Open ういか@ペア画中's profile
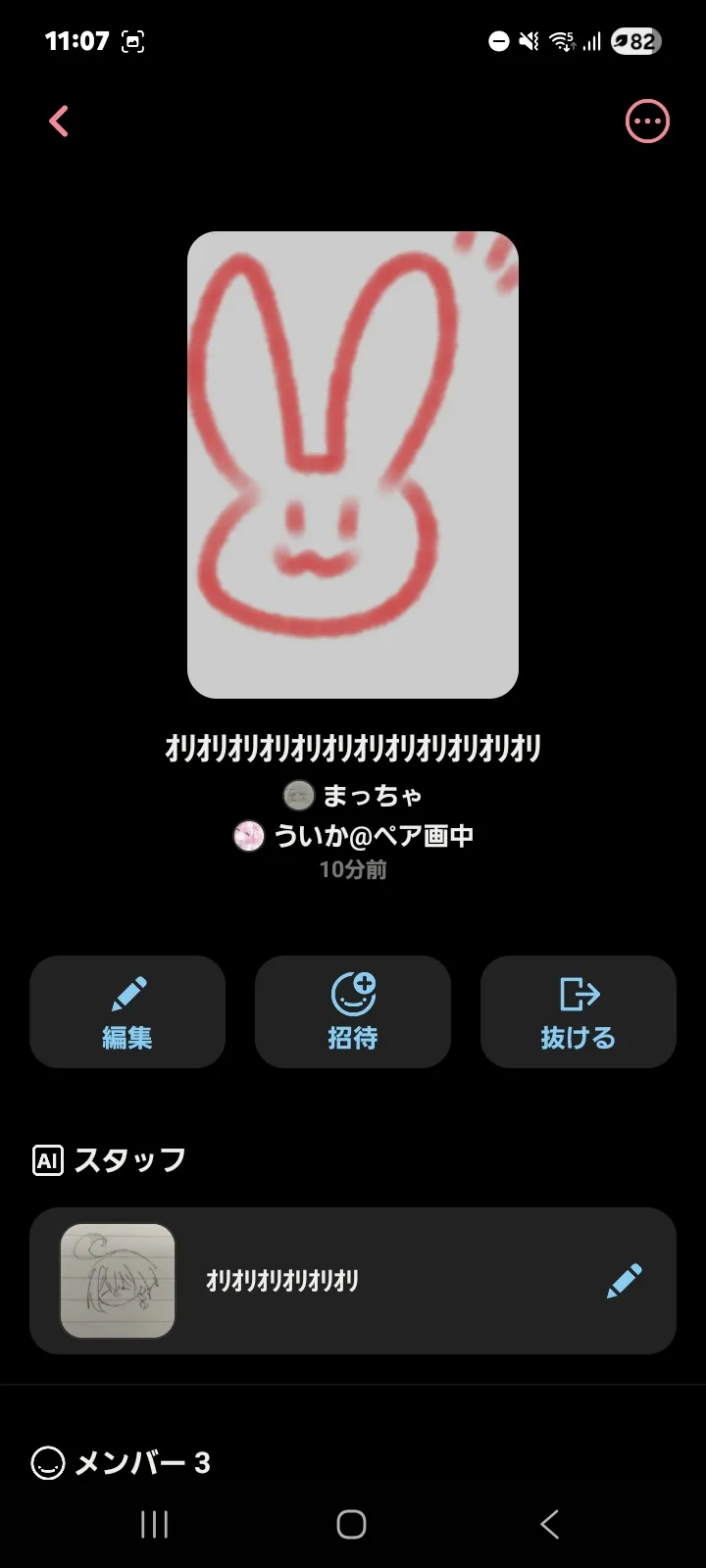The image size is (706, 1568). coord(353,836)
